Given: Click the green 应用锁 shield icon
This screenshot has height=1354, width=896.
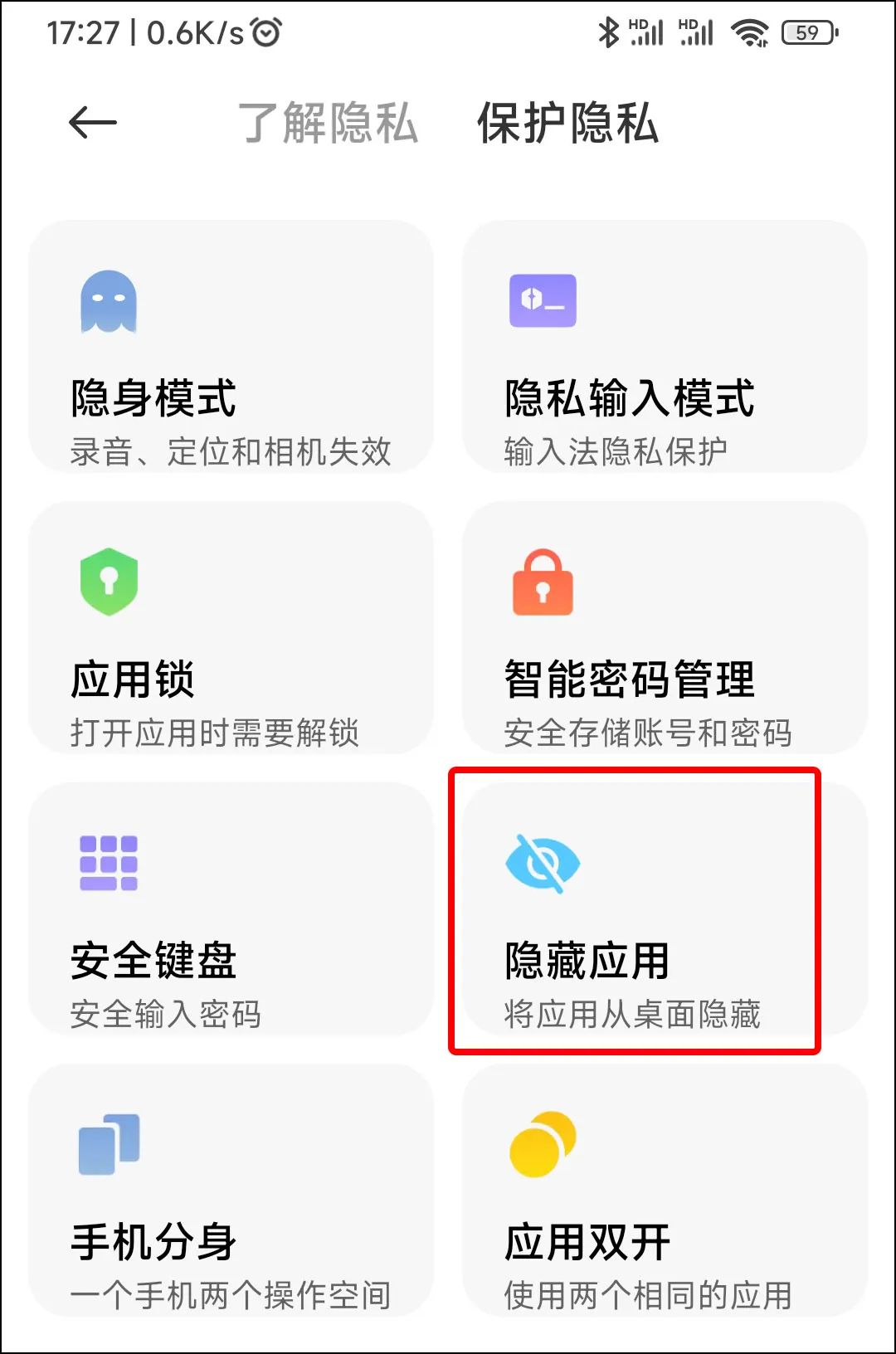Looking at the screenshot, I should click(x=108, y=583).
